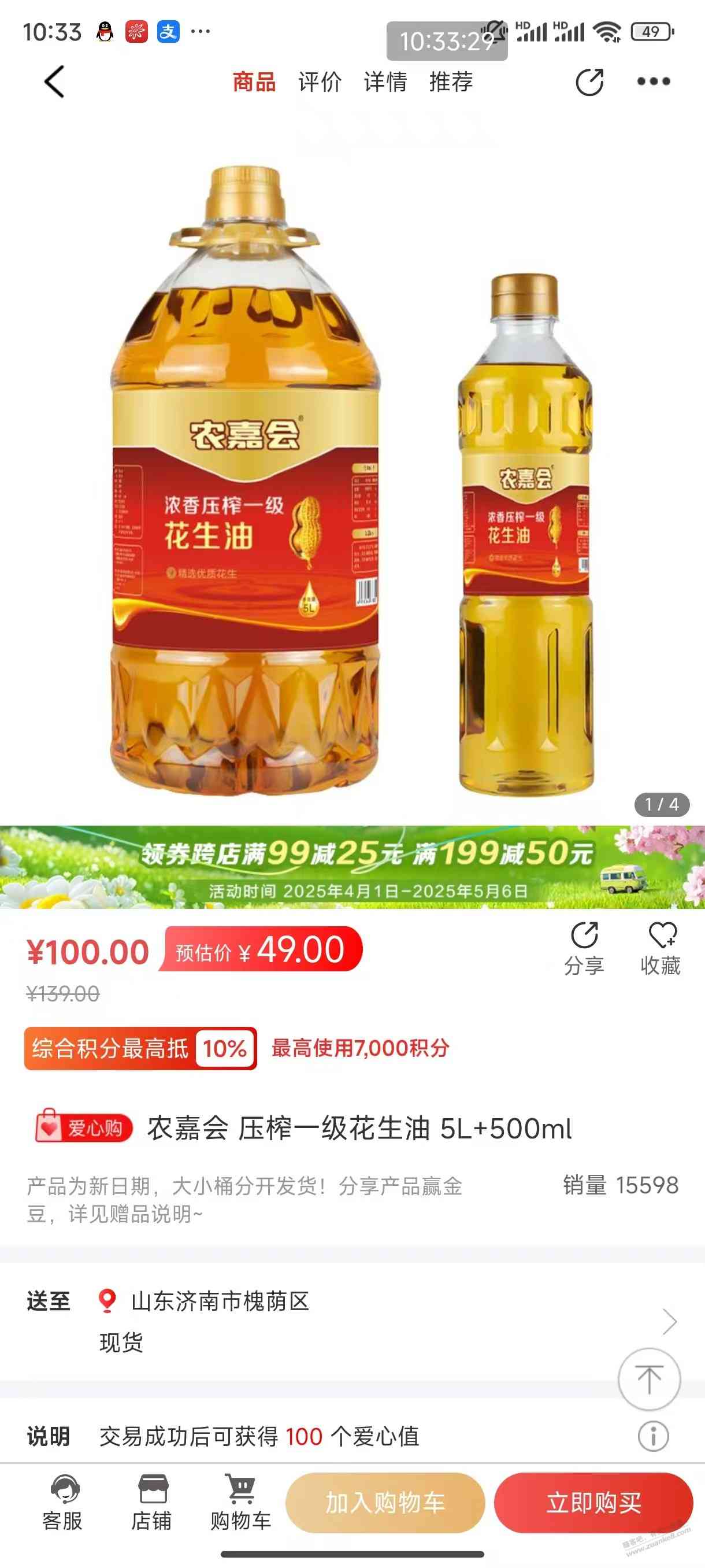Go back using the top-left arrow
705x1568 pixels.
tap(54, 82)
